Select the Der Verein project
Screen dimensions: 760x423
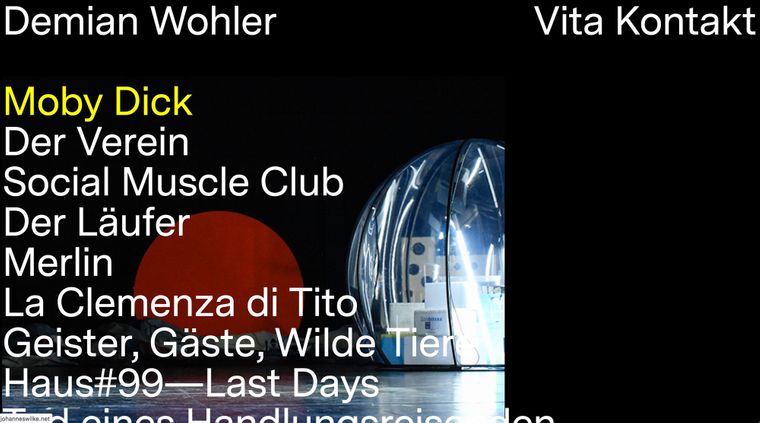tap(96, 142)
